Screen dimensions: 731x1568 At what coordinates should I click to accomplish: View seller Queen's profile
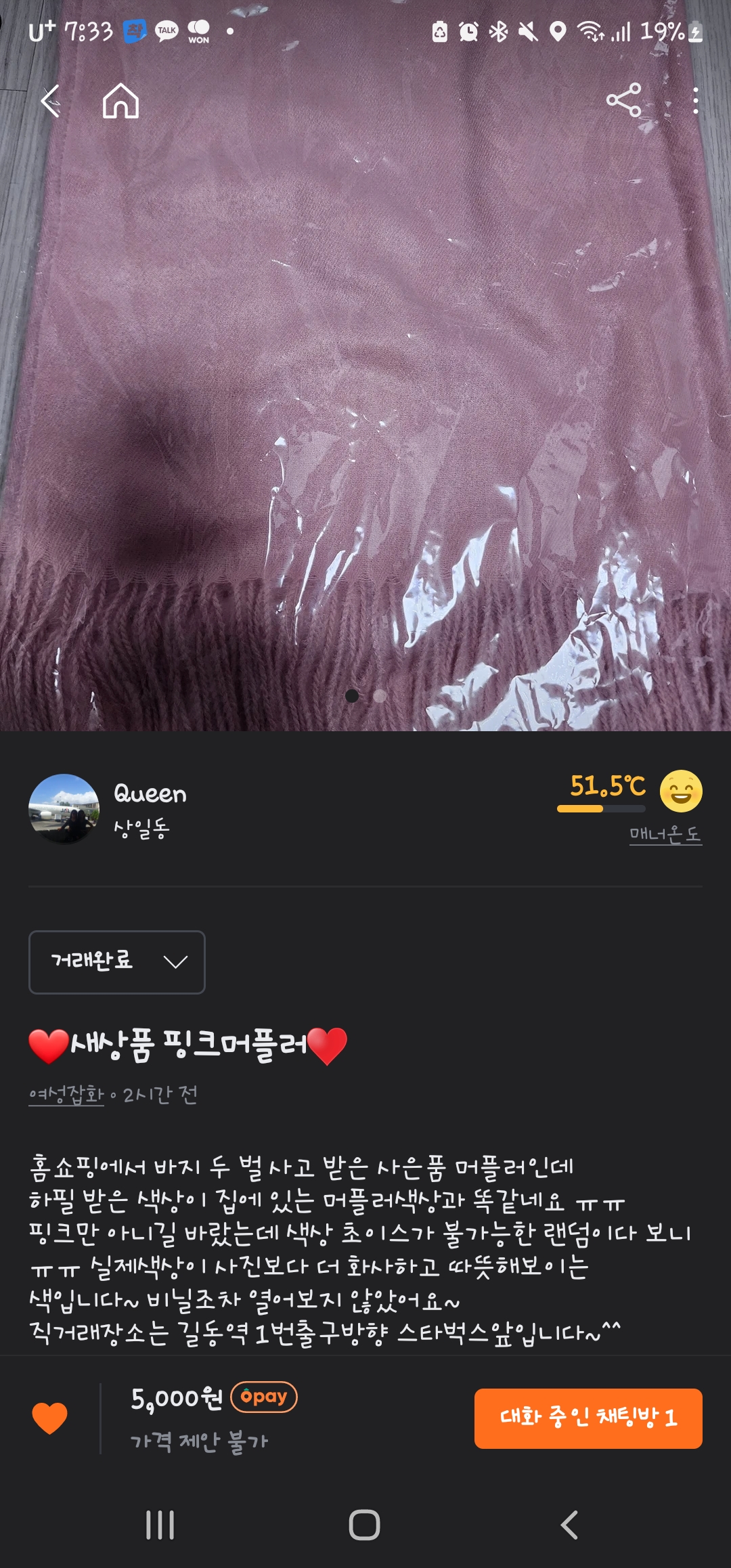tap(64, 808)
